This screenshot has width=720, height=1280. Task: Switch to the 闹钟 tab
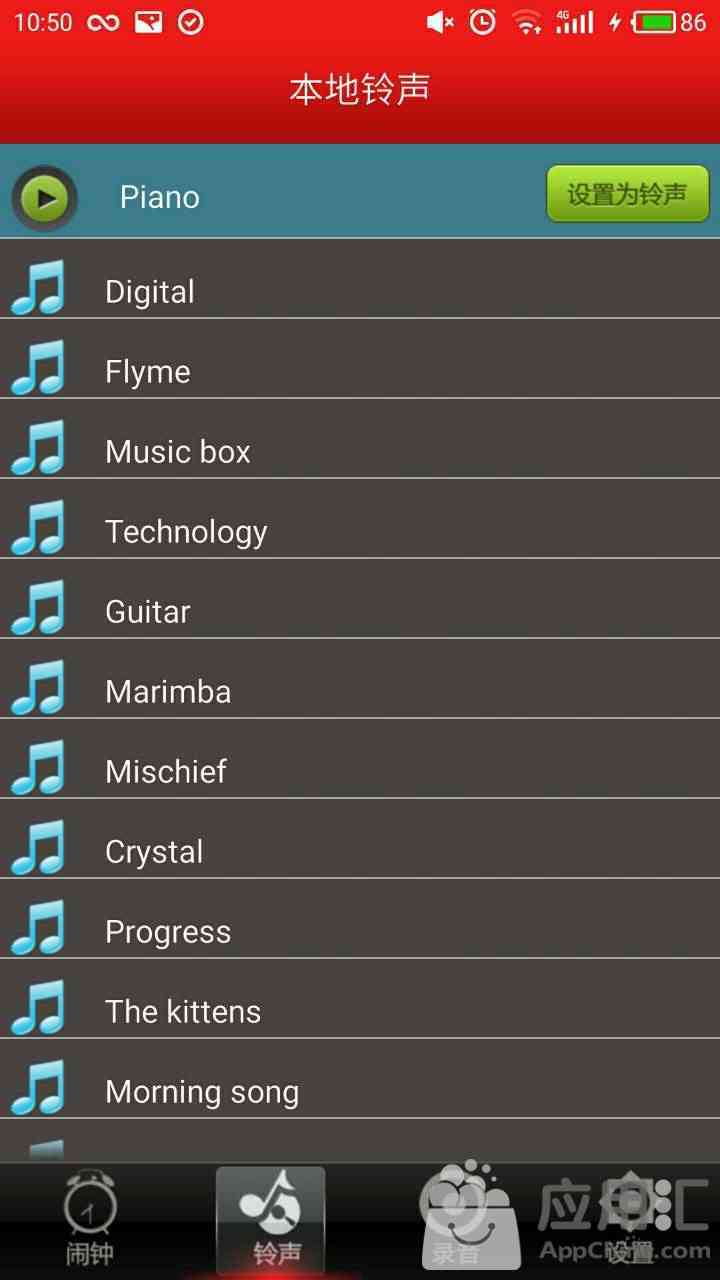tap(90, 1222)
